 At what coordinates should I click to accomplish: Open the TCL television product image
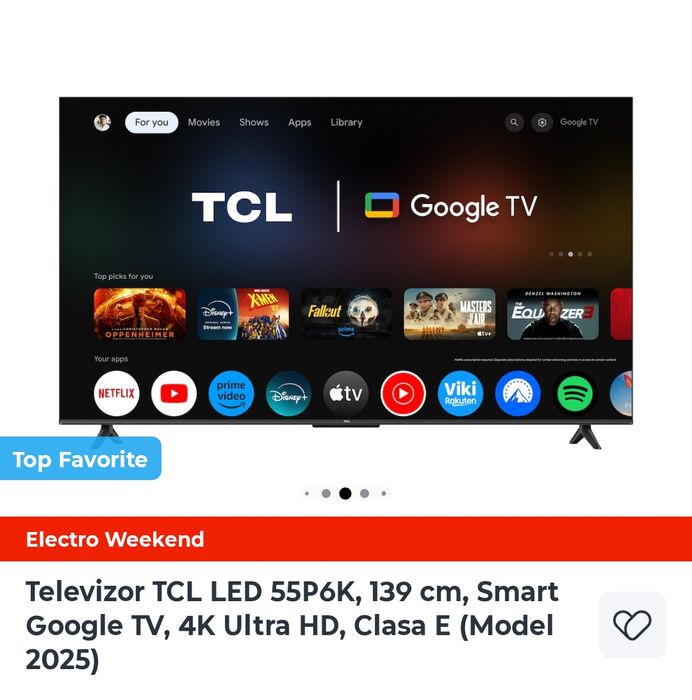click(x=345, y=270)
